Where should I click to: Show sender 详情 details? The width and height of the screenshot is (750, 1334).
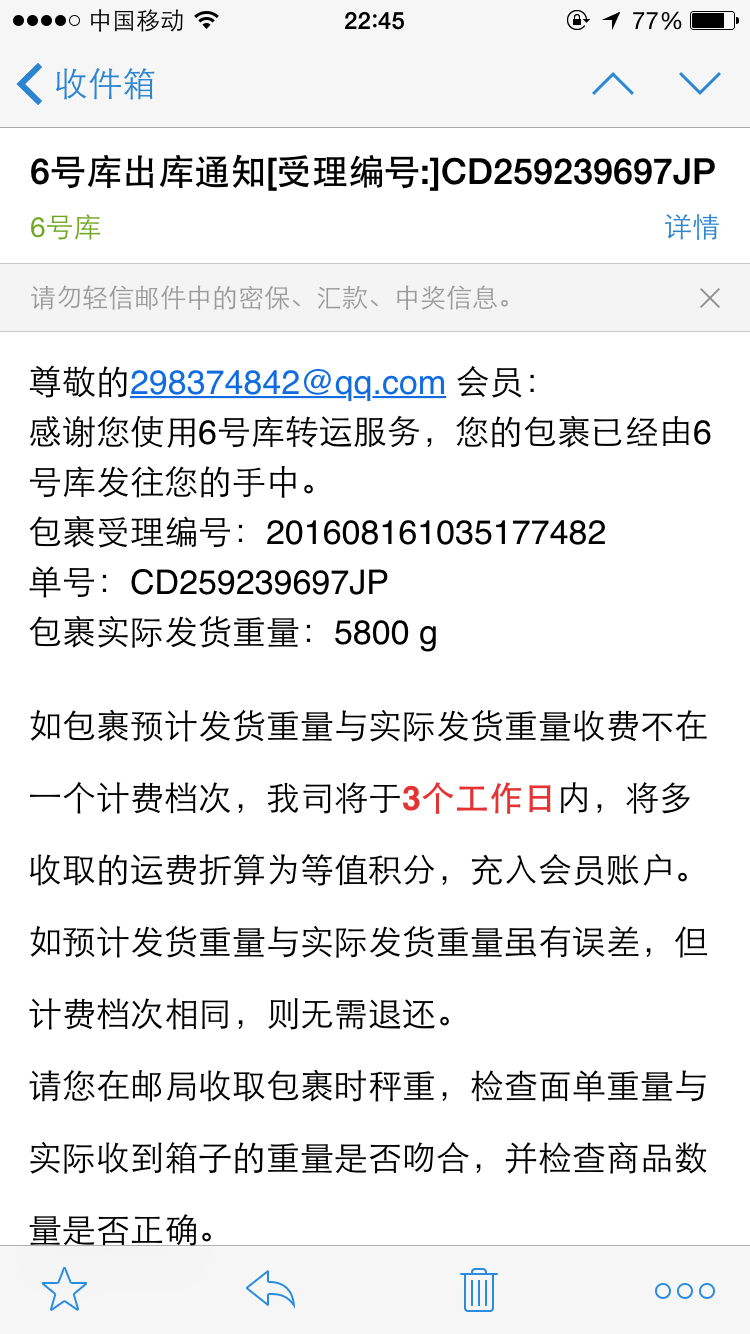(x=692, y=227)
